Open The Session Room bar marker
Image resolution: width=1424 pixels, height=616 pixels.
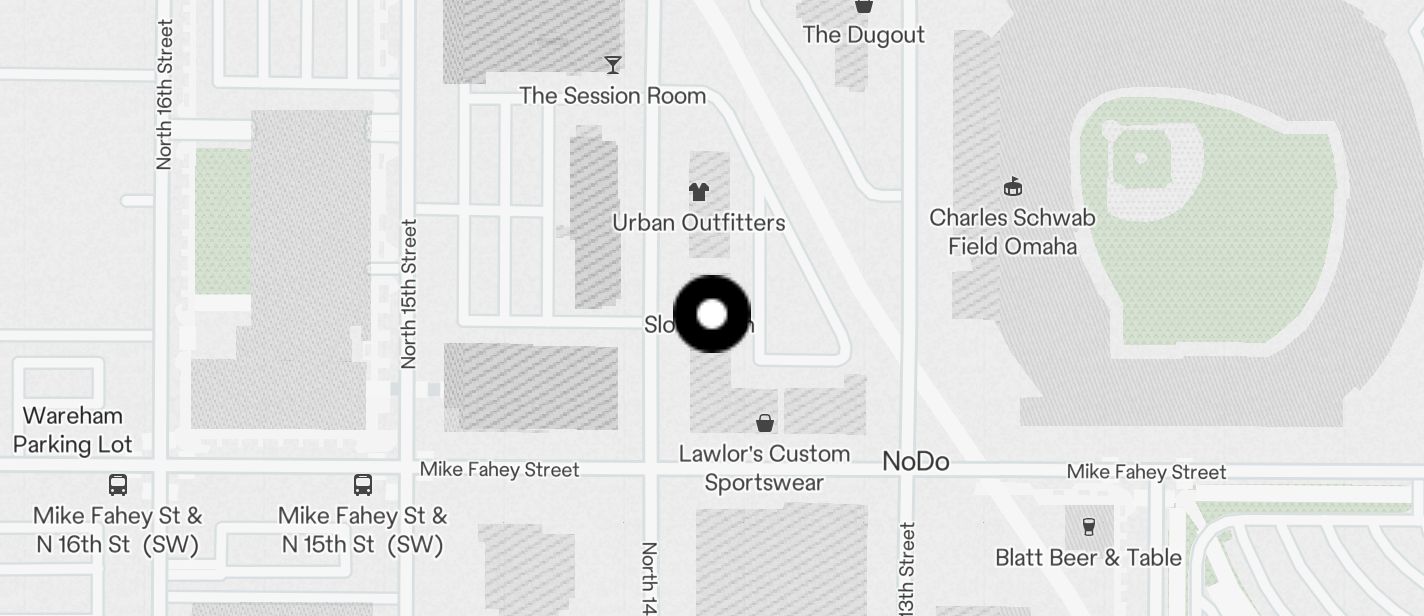613,65
